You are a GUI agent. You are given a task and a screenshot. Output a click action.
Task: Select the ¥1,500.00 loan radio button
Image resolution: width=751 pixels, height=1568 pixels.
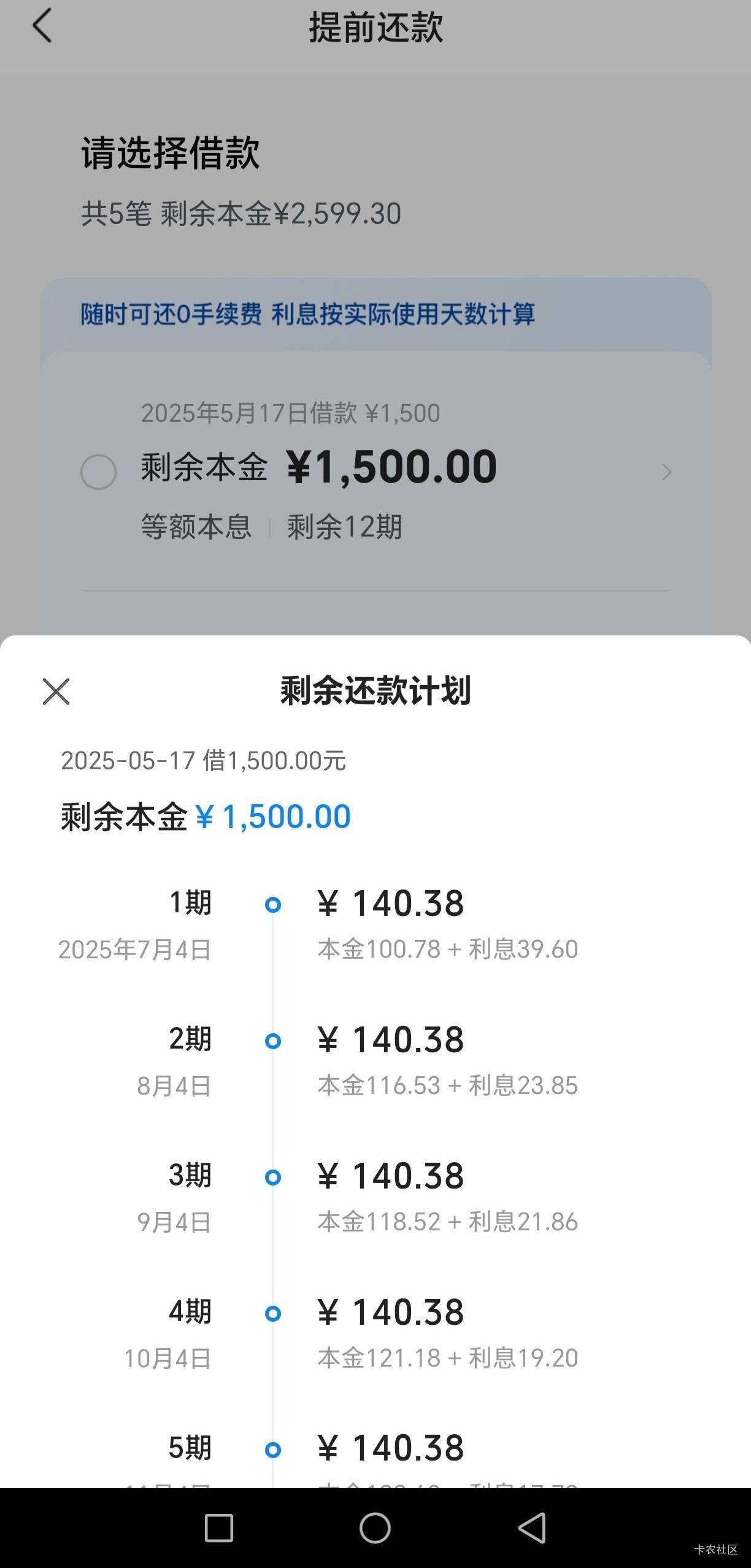pyautogui.click(x=98, y=472)
